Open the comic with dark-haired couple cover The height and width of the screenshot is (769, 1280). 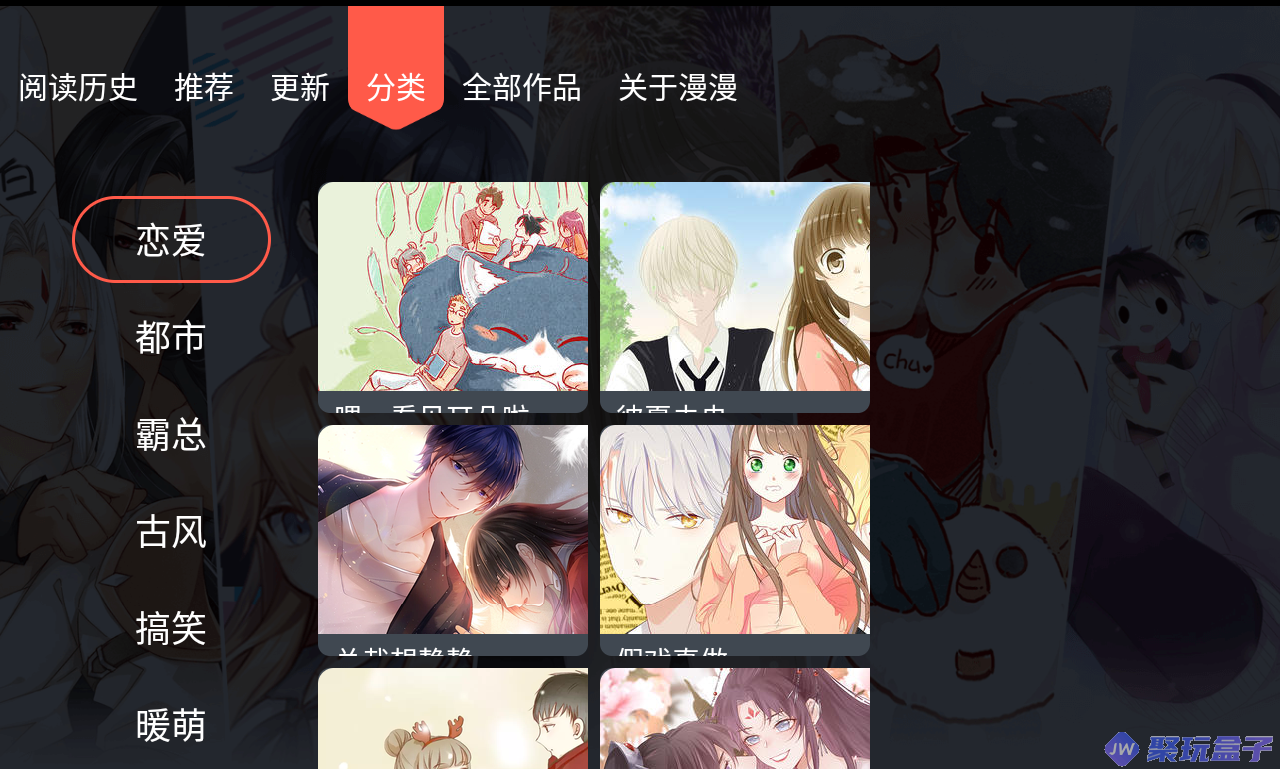[453, 533]
